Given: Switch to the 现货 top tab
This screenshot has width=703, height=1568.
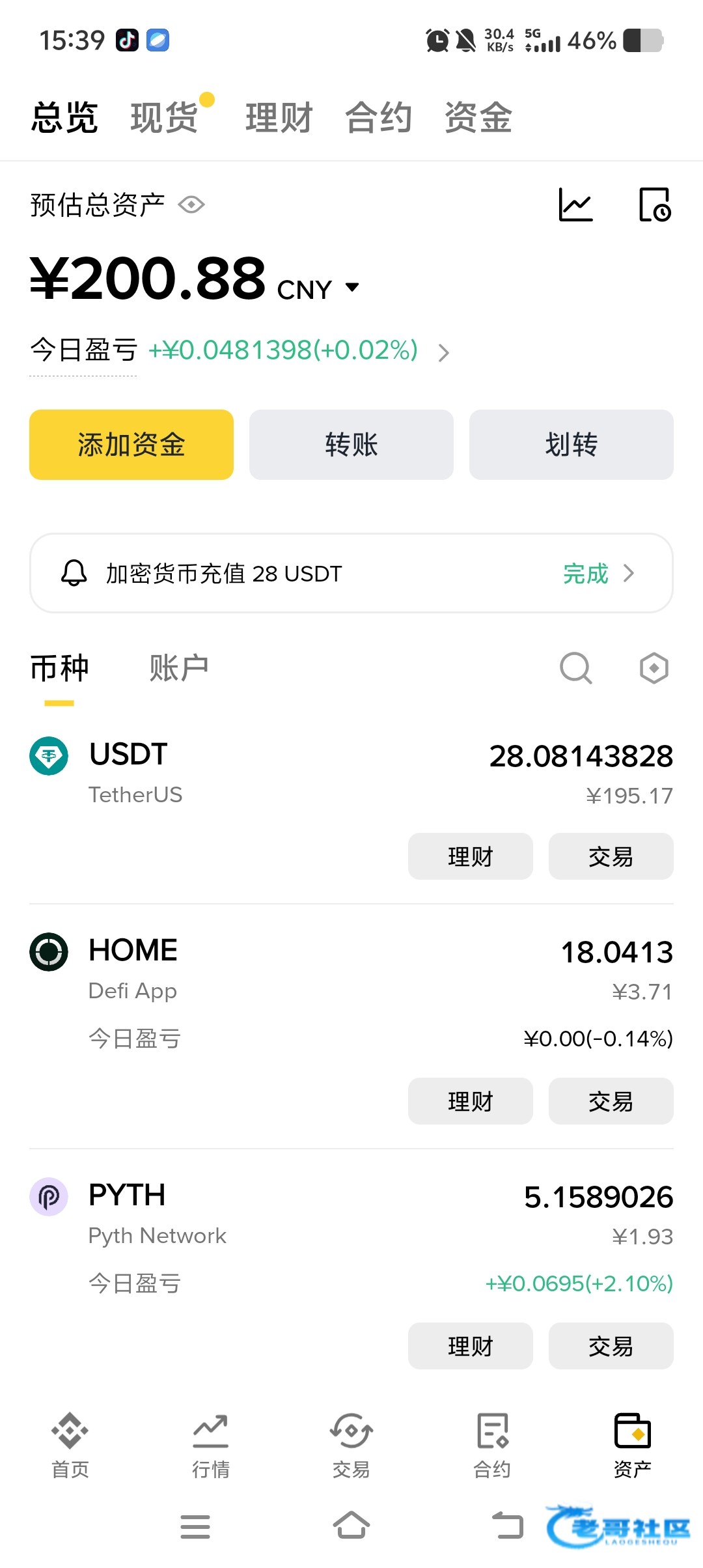Looking at the screenshot, I should (x=165, y=118).
